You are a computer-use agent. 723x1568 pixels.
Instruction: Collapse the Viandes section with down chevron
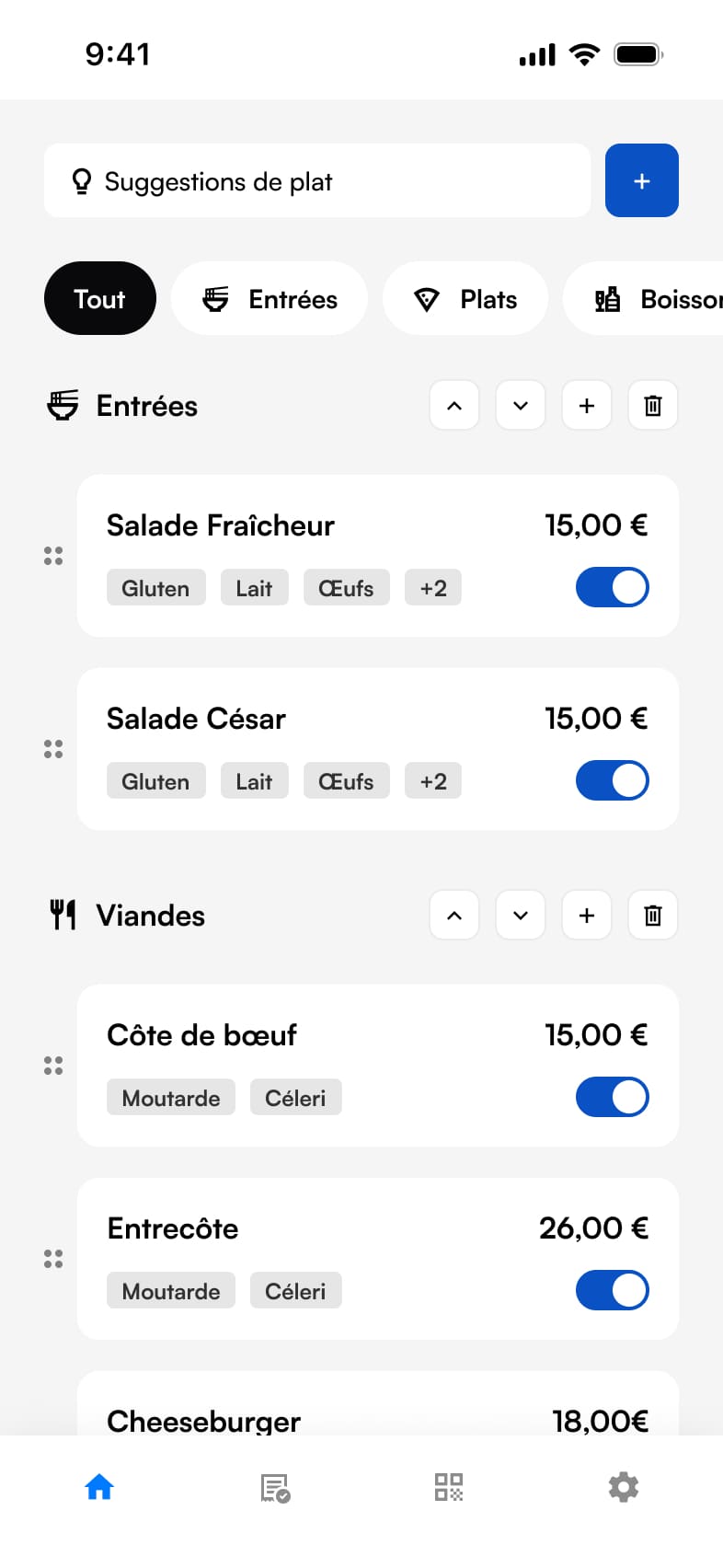point(520,915)
